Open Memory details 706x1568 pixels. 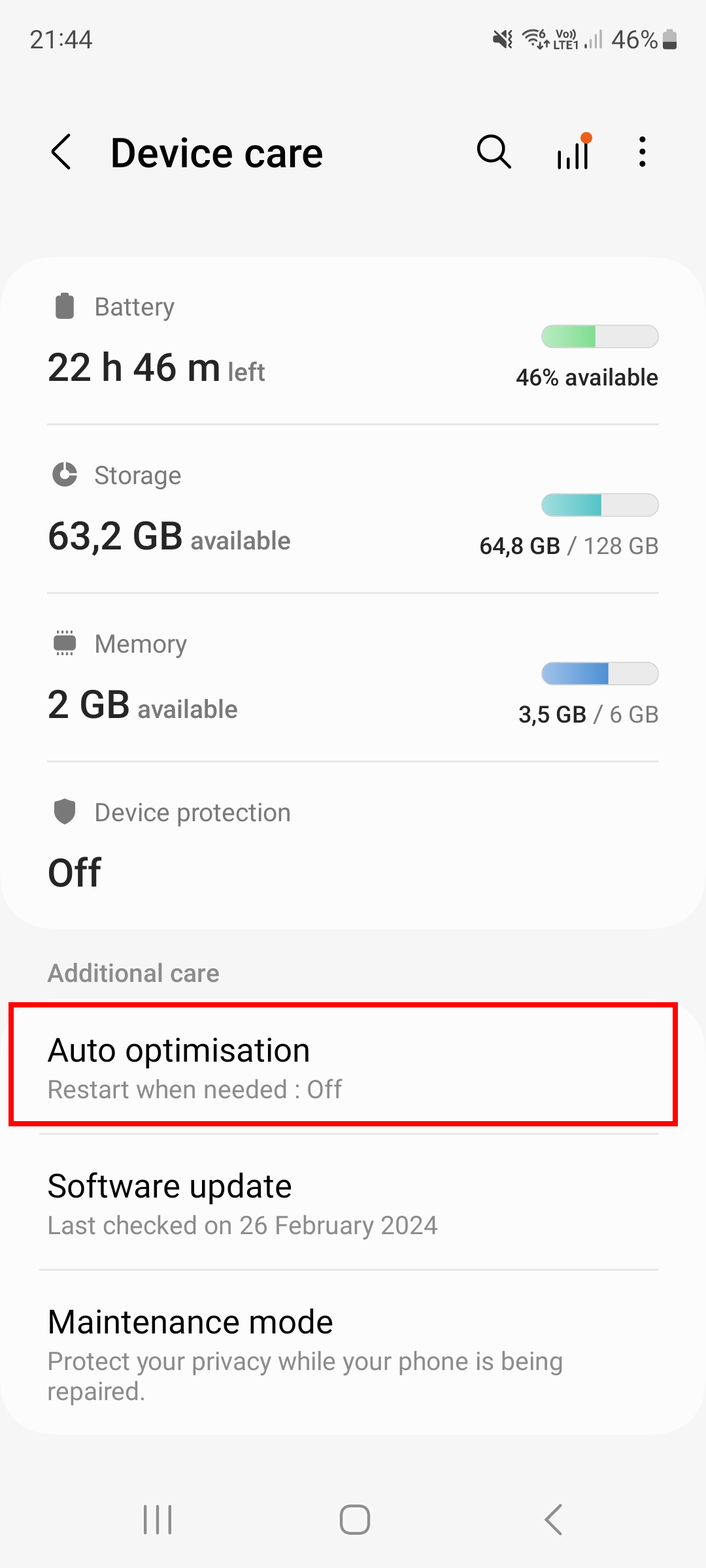(x=353, y=678)
